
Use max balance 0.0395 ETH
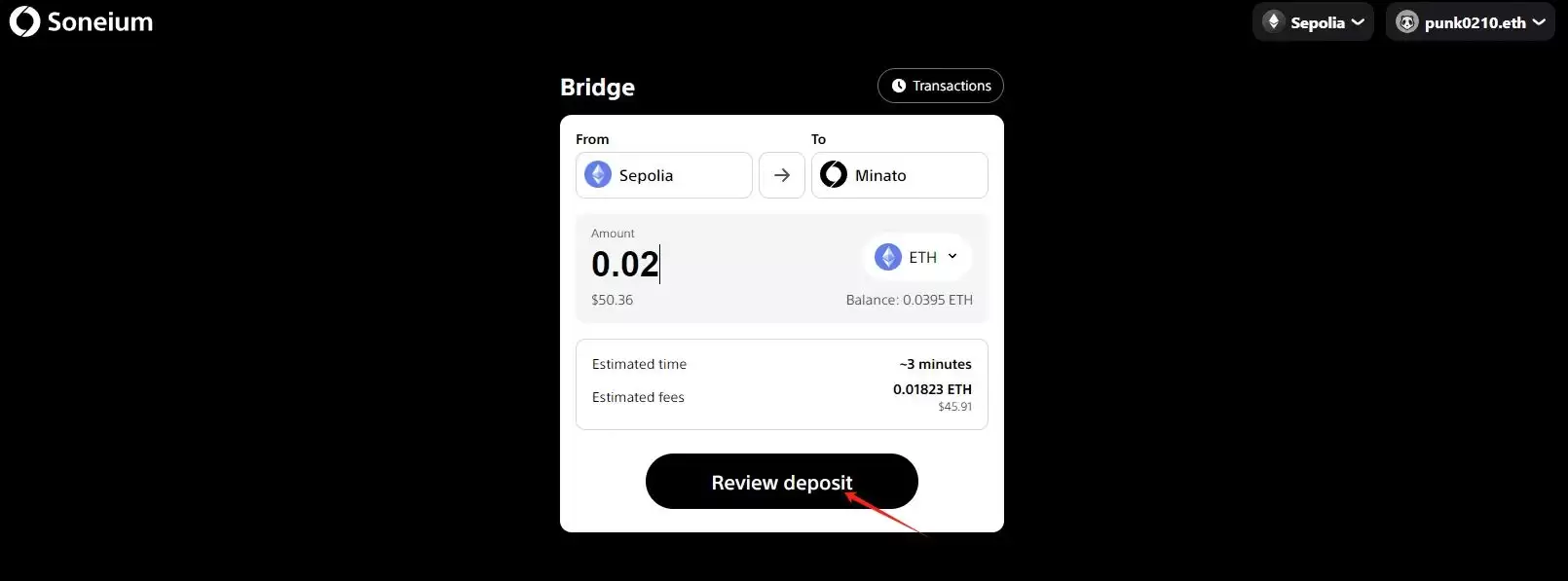(908, 300)
